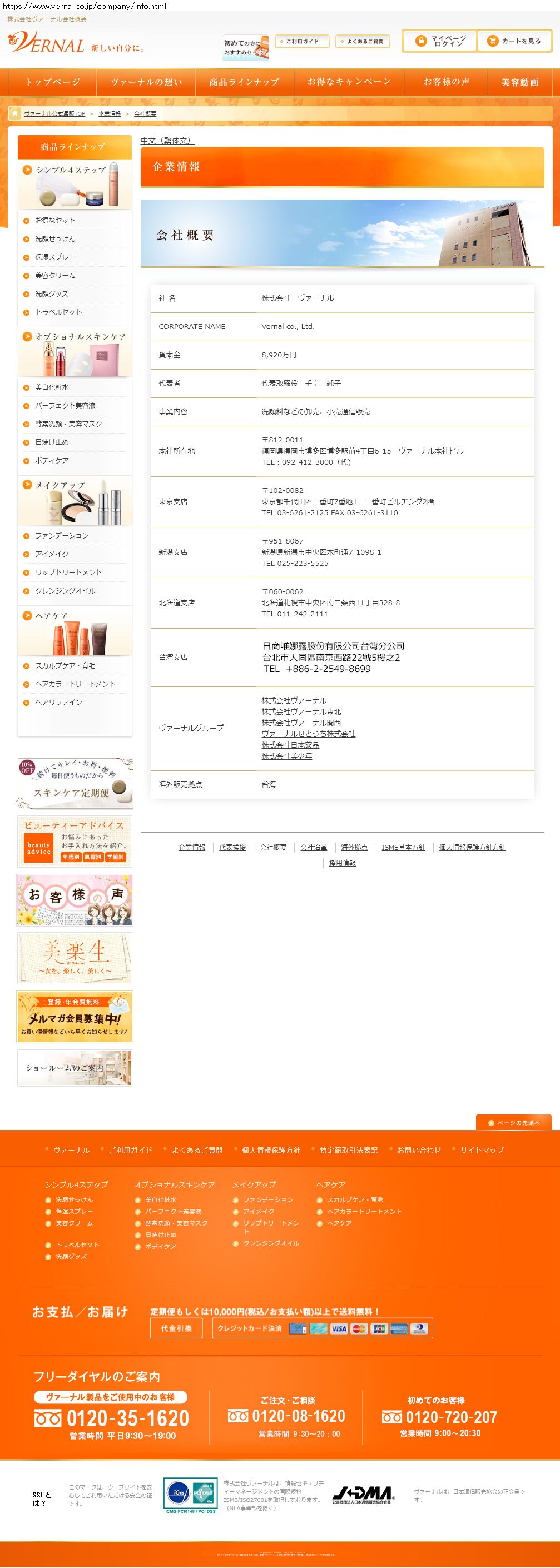The width and height of the screenshot is (560, 1568).
Task: Tap 採用情報 link
Action: pos(342,863)
